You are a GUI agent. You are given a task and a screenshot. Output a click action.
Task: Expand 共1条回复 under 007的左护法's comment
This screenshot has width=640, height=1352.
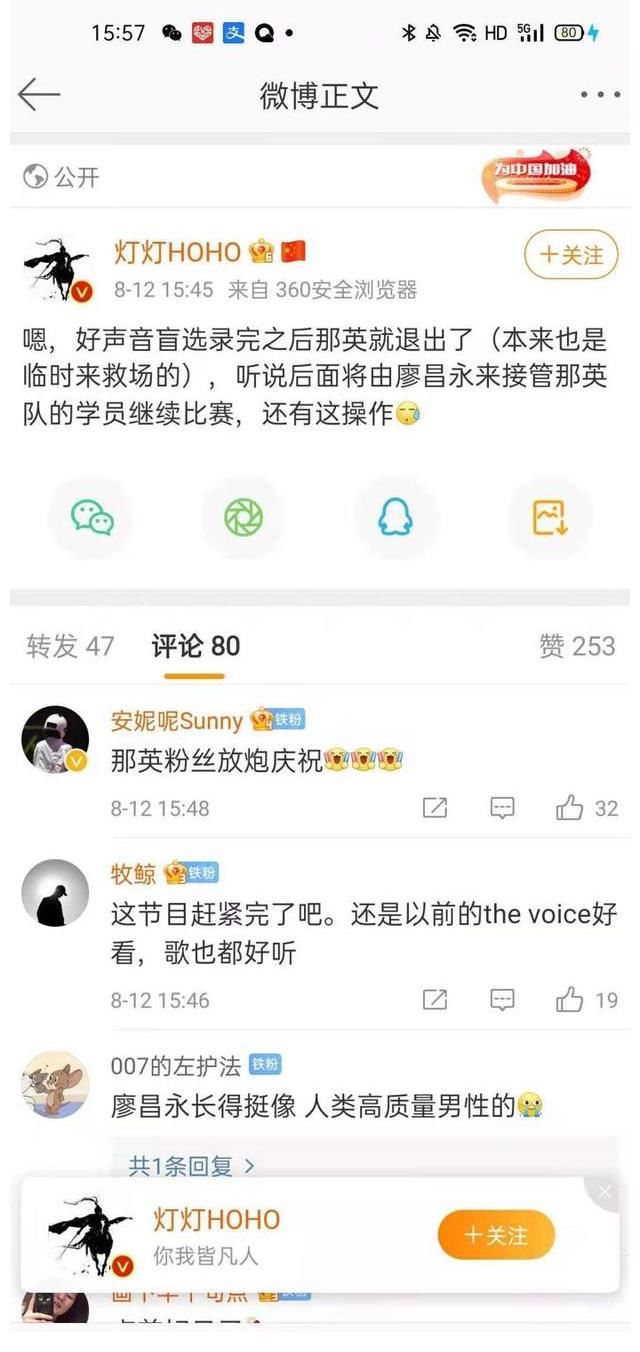tap(192, 1165)
